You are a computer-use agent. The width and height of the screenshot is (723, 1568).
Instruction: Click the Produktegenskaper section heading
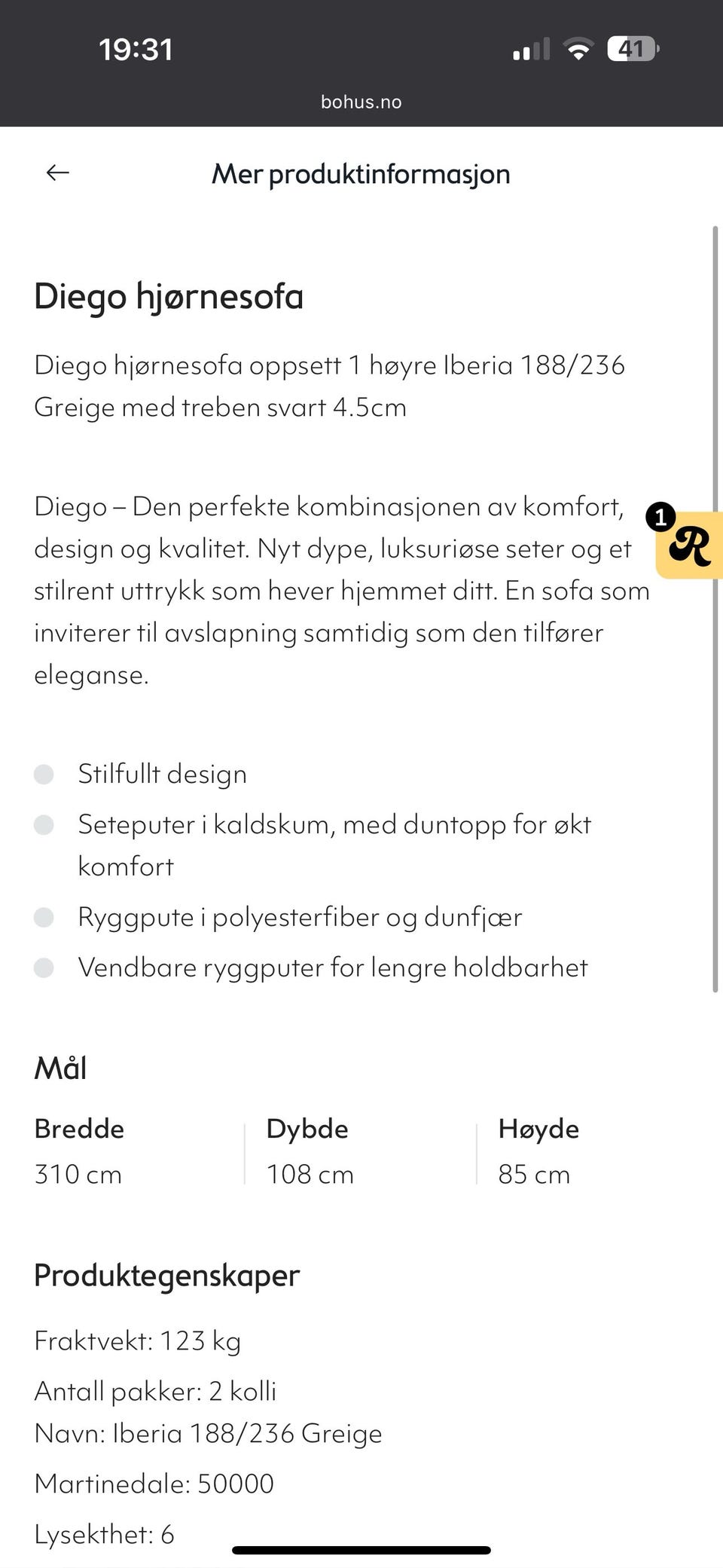coord(166,1275)
